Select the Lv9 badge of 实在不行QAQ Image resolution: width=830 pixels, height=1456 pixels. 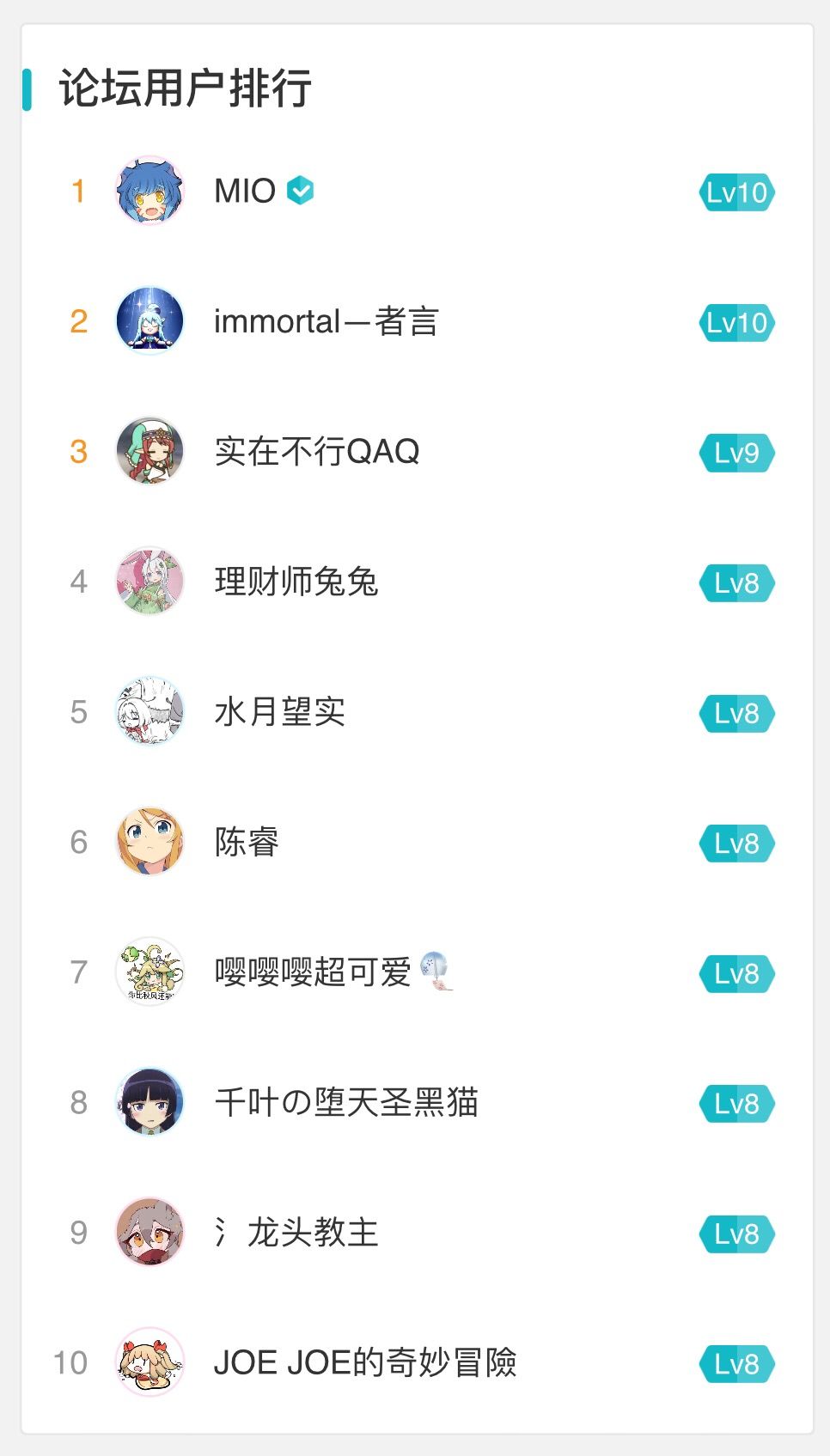pyautogui.click(x=738, y=454)
